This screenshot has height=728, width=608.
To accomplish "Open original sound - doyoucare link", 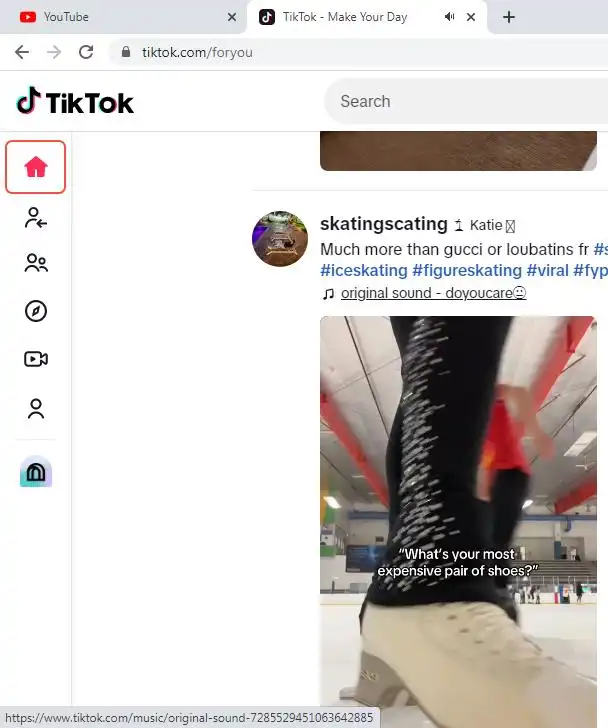I will pyautogui.click(x=433, y=293).
